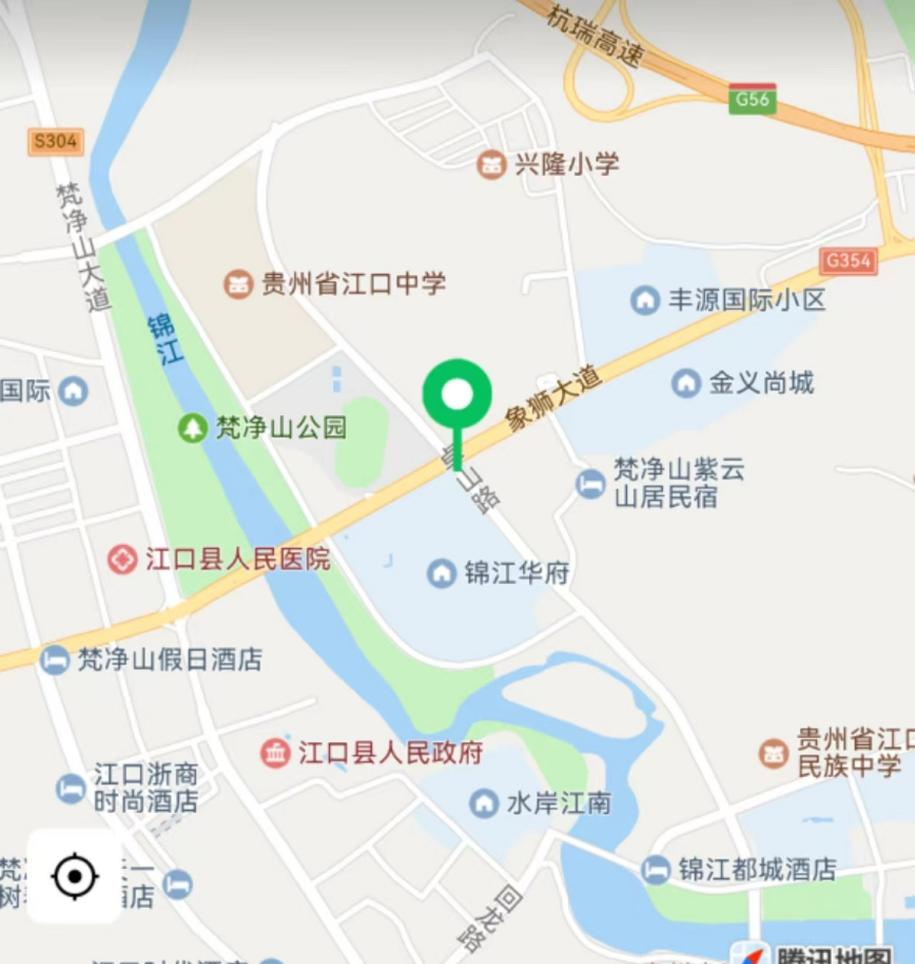
Task: Select the 贵州省江口中学 school marker
Action: [238, 284]
